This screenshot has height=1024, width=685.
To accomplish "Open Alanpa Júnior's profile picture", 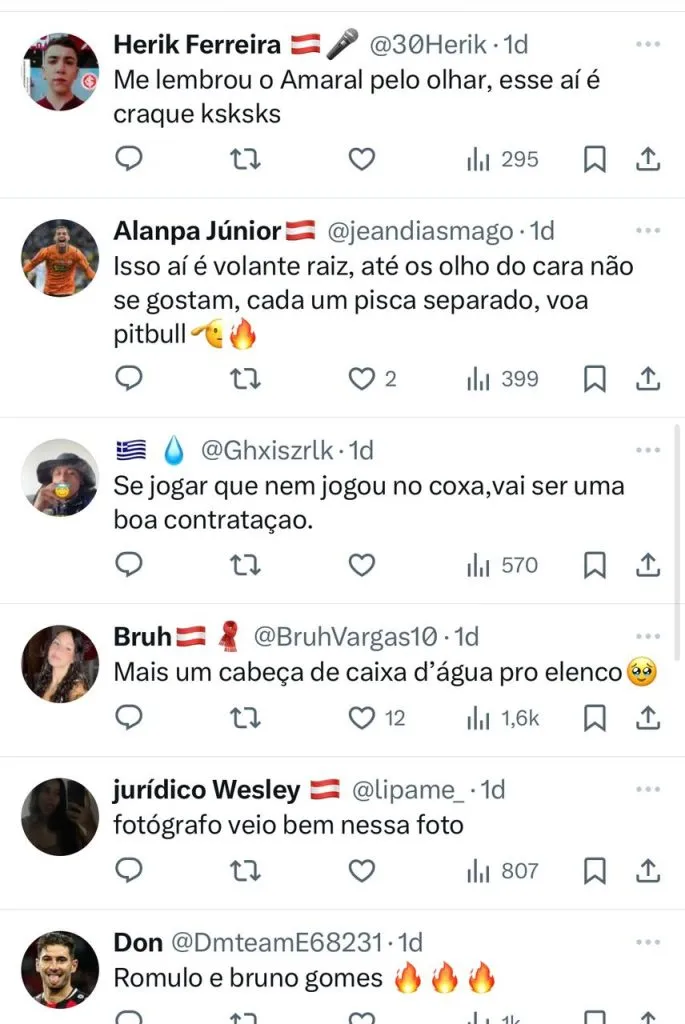I will pos(60,258).
